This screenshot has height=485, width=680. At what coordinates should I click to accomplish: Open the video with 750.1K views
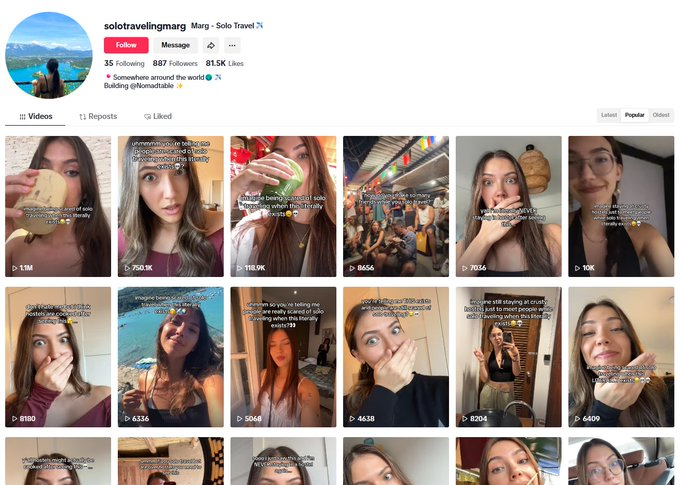pos(170,206)
